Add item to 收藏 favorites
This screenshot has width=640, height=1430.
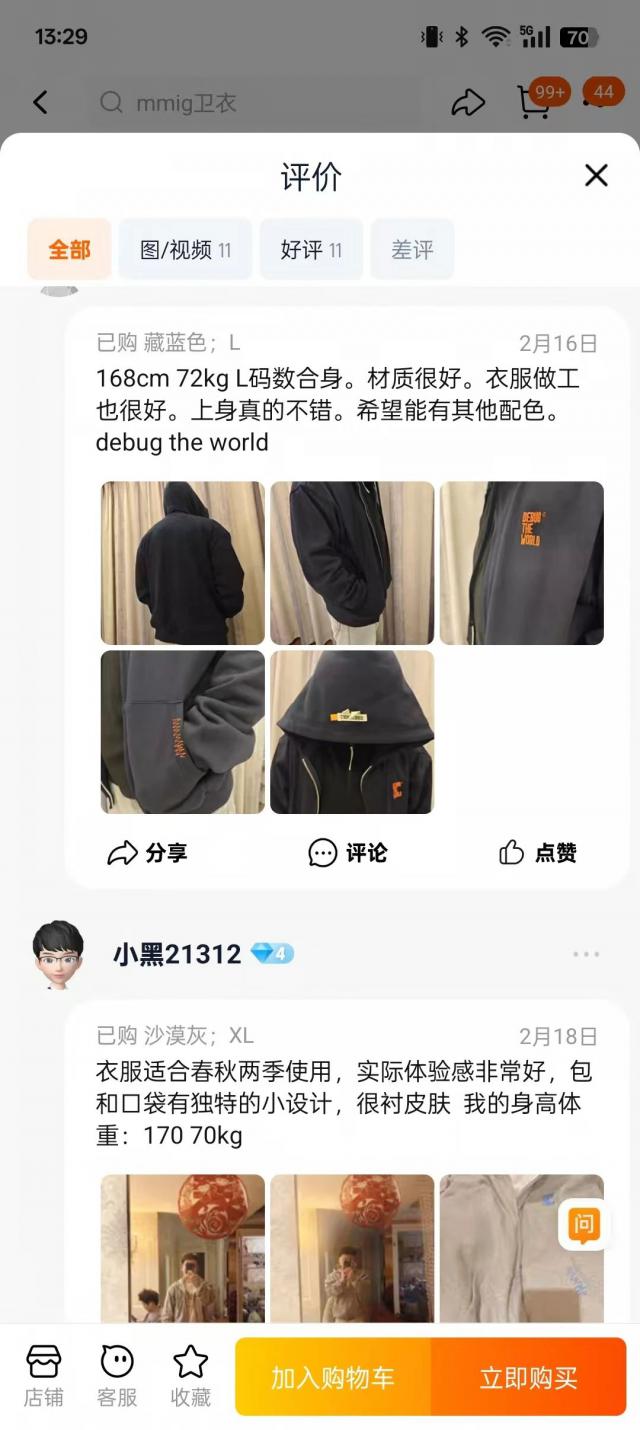[x=190, y=1376]
